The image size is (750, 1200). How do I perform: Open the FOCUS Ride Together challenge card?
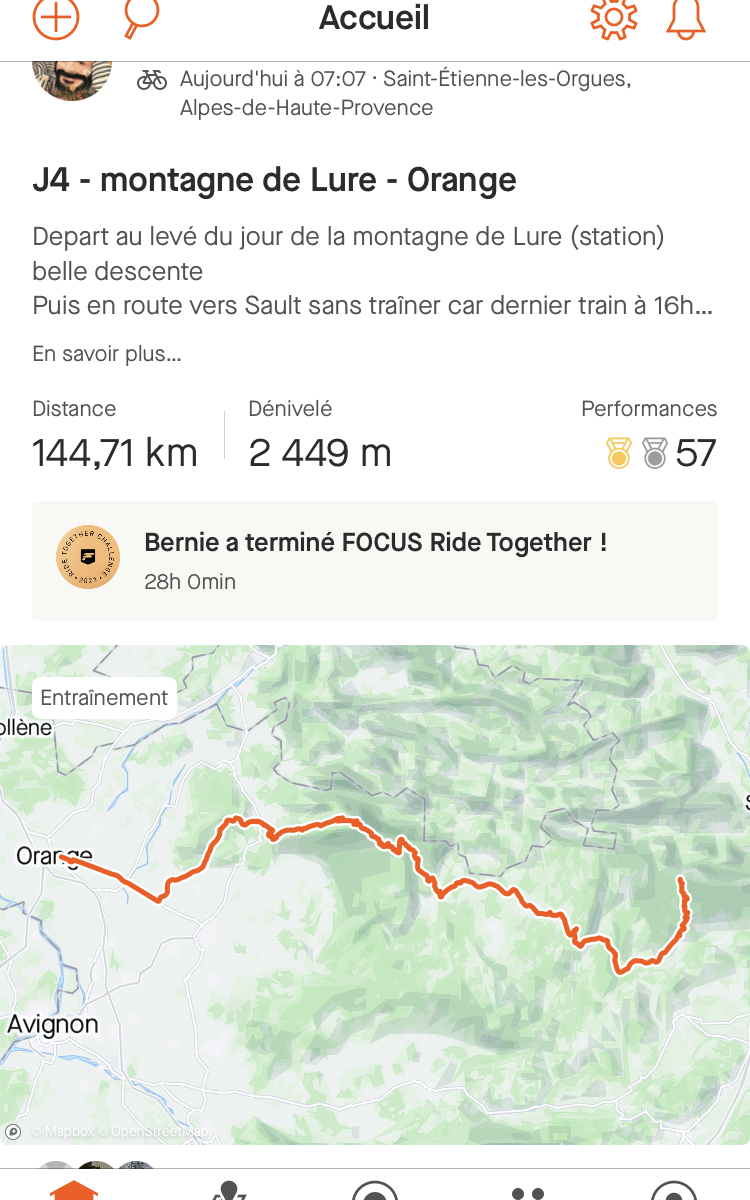375,561
